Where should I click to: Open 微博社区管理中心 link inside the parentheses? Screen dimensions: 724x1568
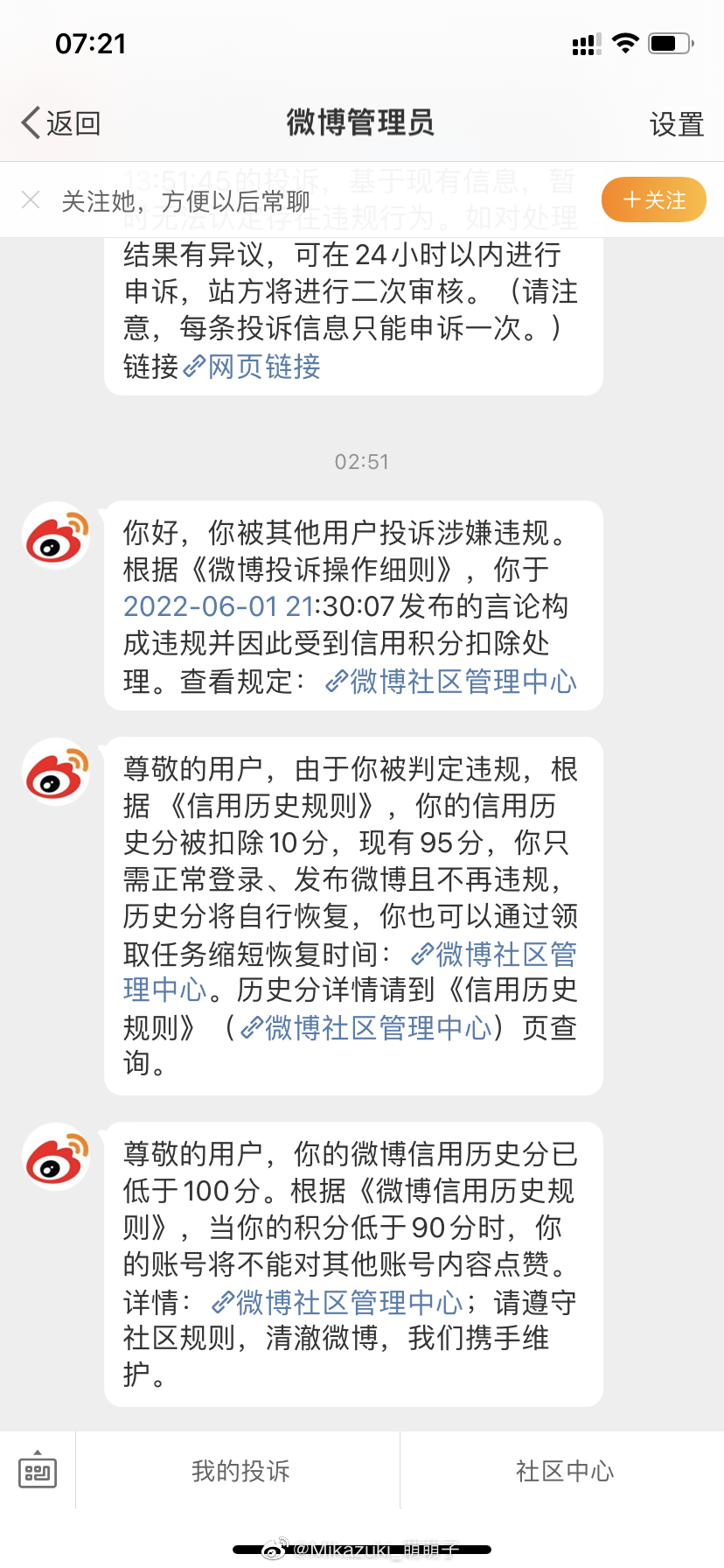point(365,1027)
